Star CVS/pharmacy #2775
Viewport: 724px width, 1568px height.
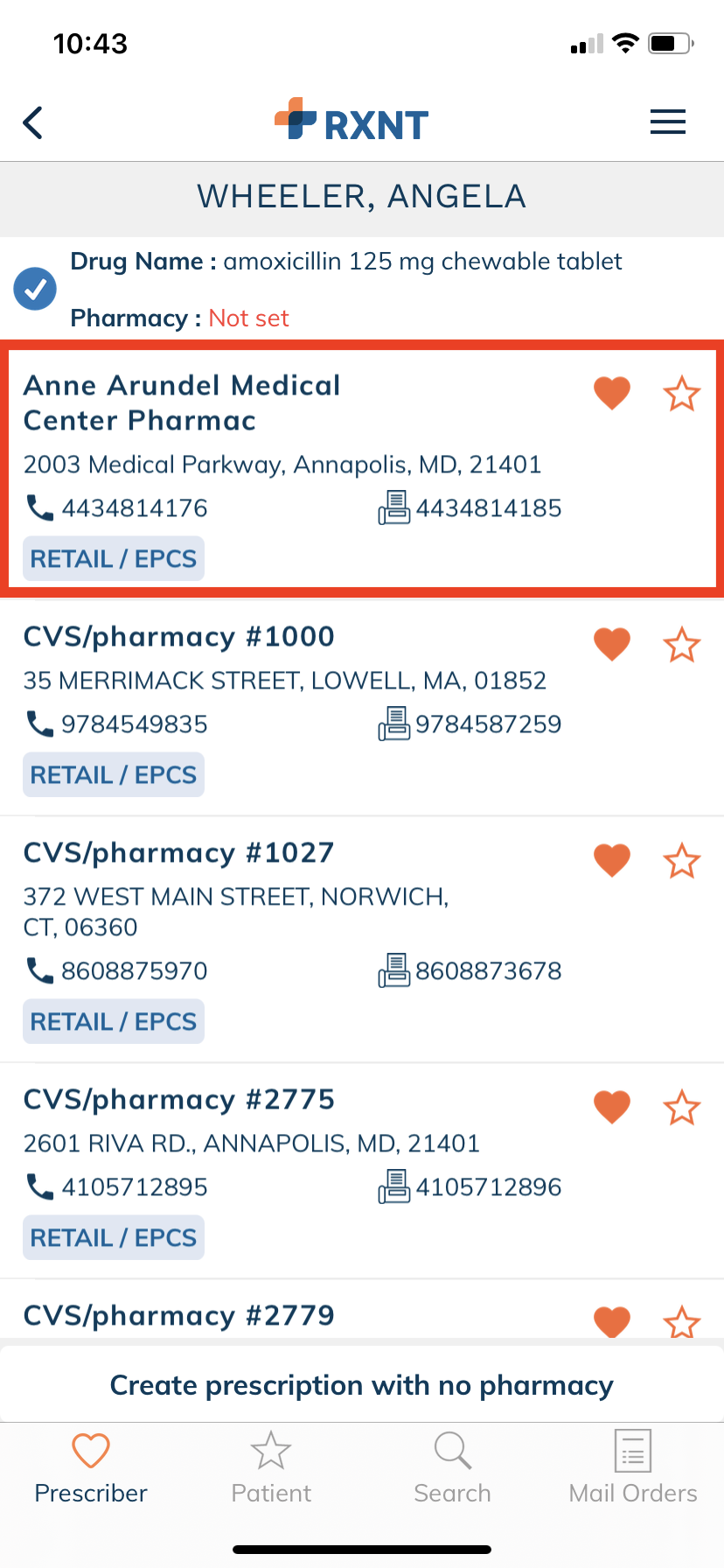click(x=682, y=1108)
